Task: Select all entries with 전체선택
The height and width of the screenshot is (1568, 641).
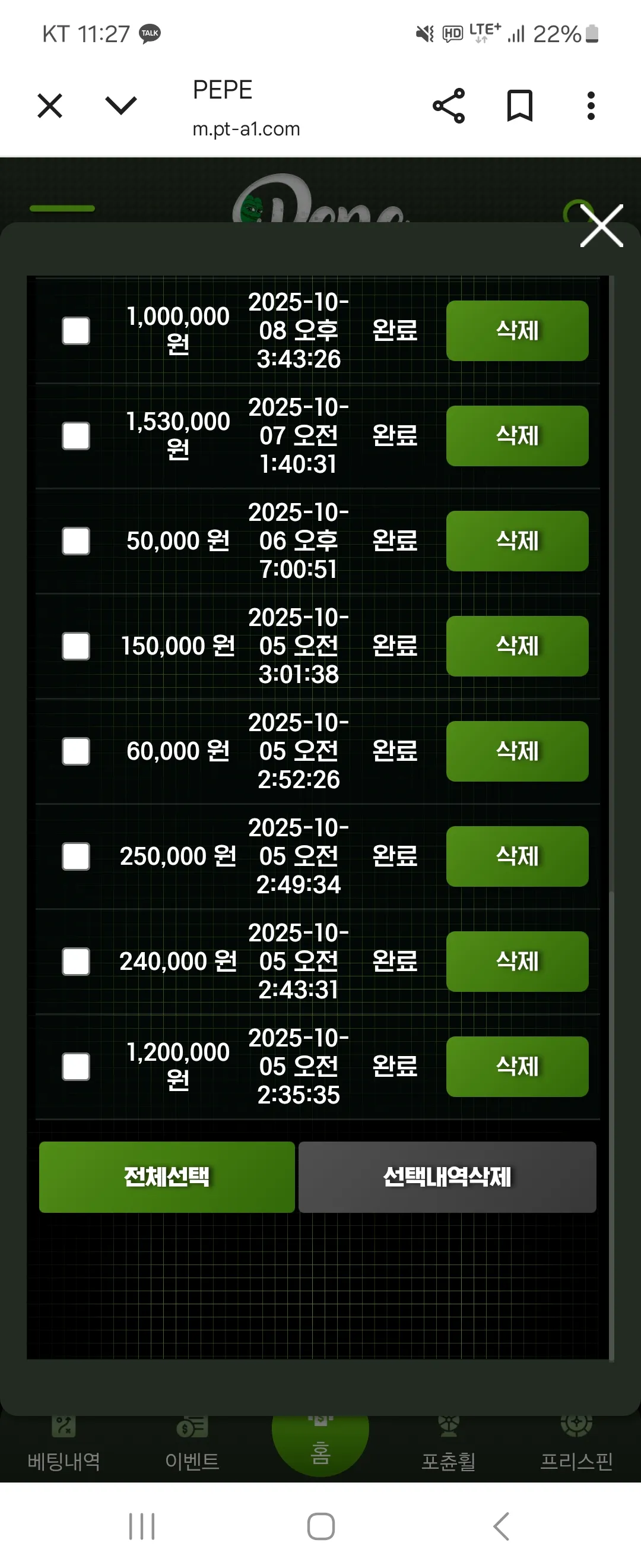Action: pyautogui.click(x=167, y=1177)
